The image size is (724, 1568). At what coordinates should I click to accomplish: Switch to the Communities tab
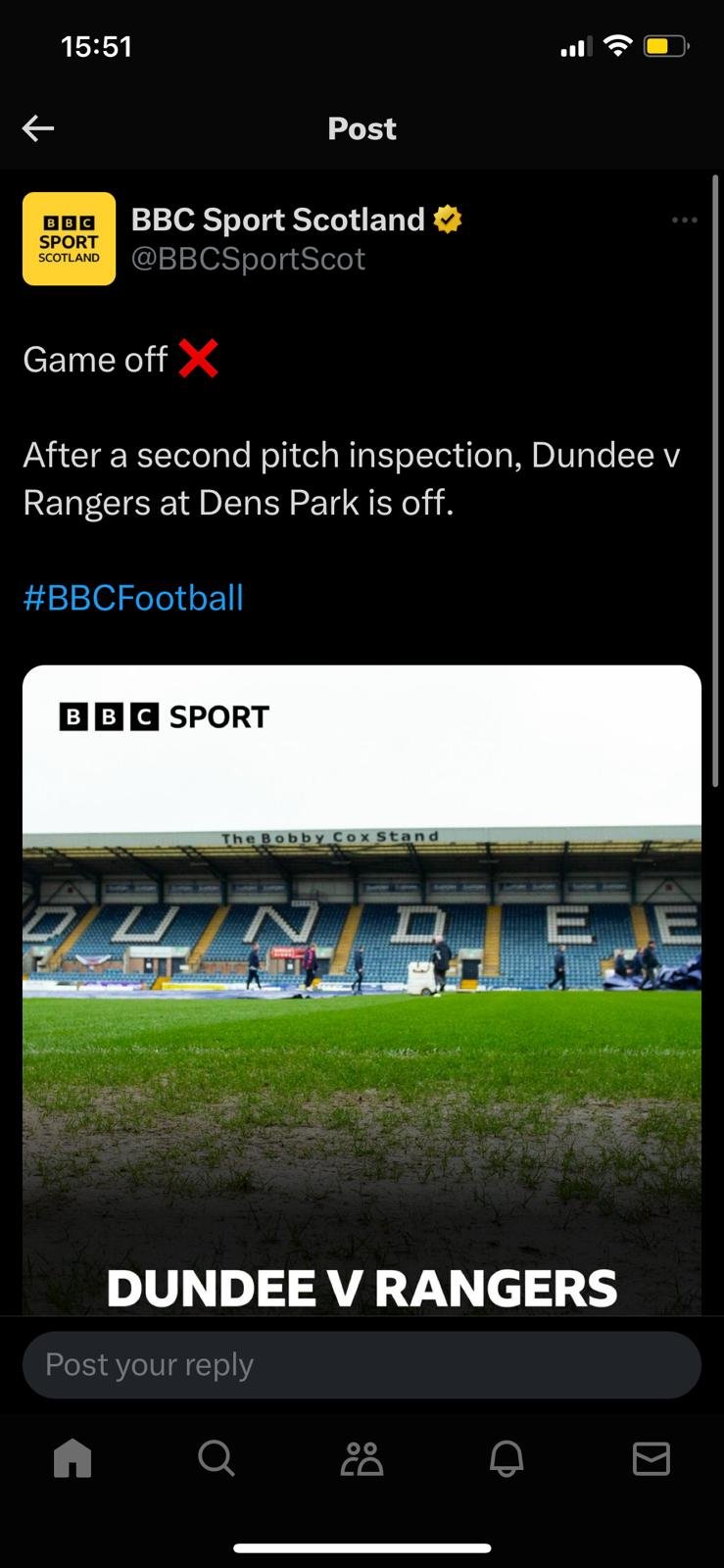tap(362, 1458)
